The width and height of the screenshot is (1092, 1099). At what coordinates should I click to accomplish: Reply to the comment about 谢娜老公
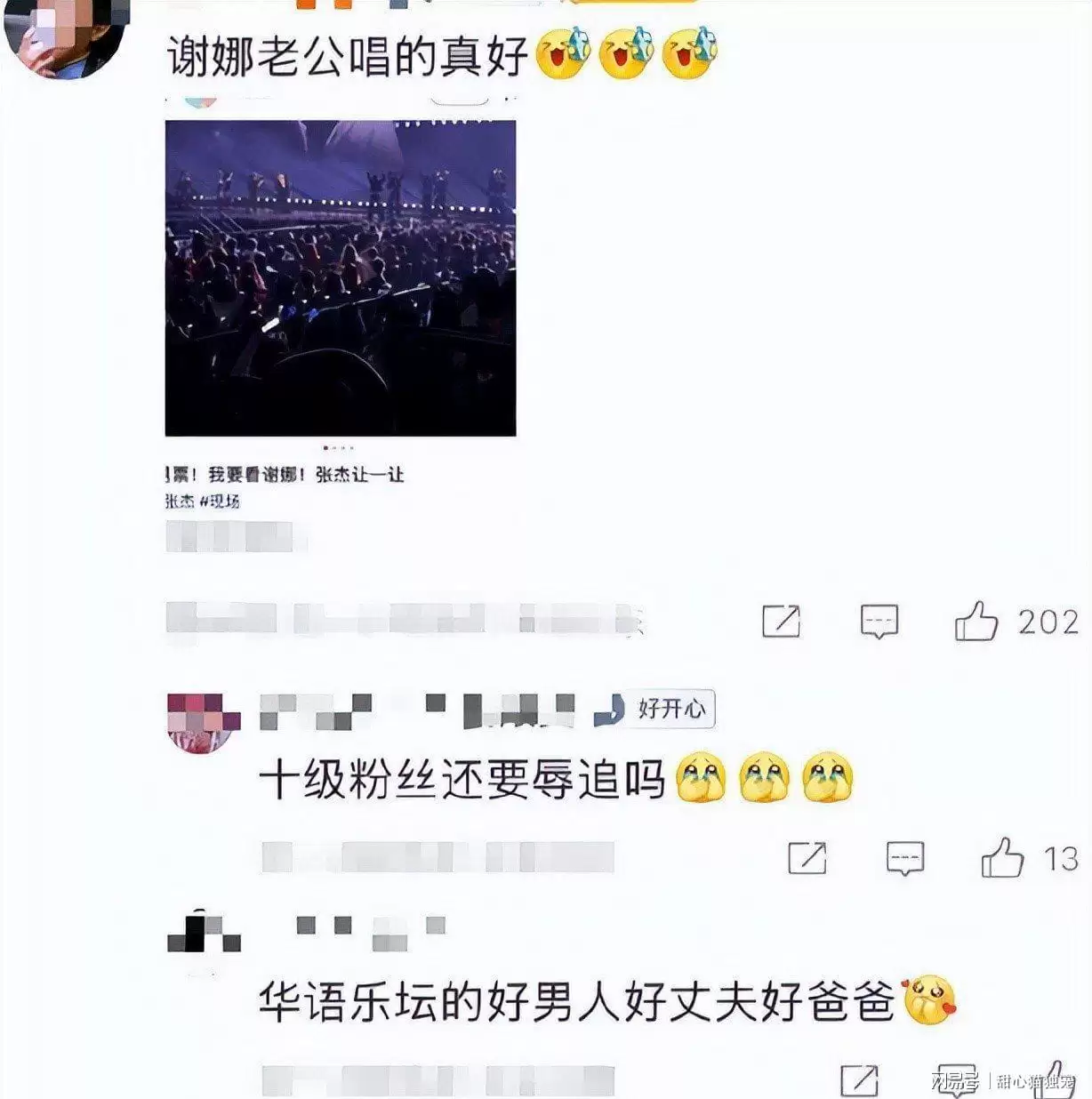tap(879, 622)
